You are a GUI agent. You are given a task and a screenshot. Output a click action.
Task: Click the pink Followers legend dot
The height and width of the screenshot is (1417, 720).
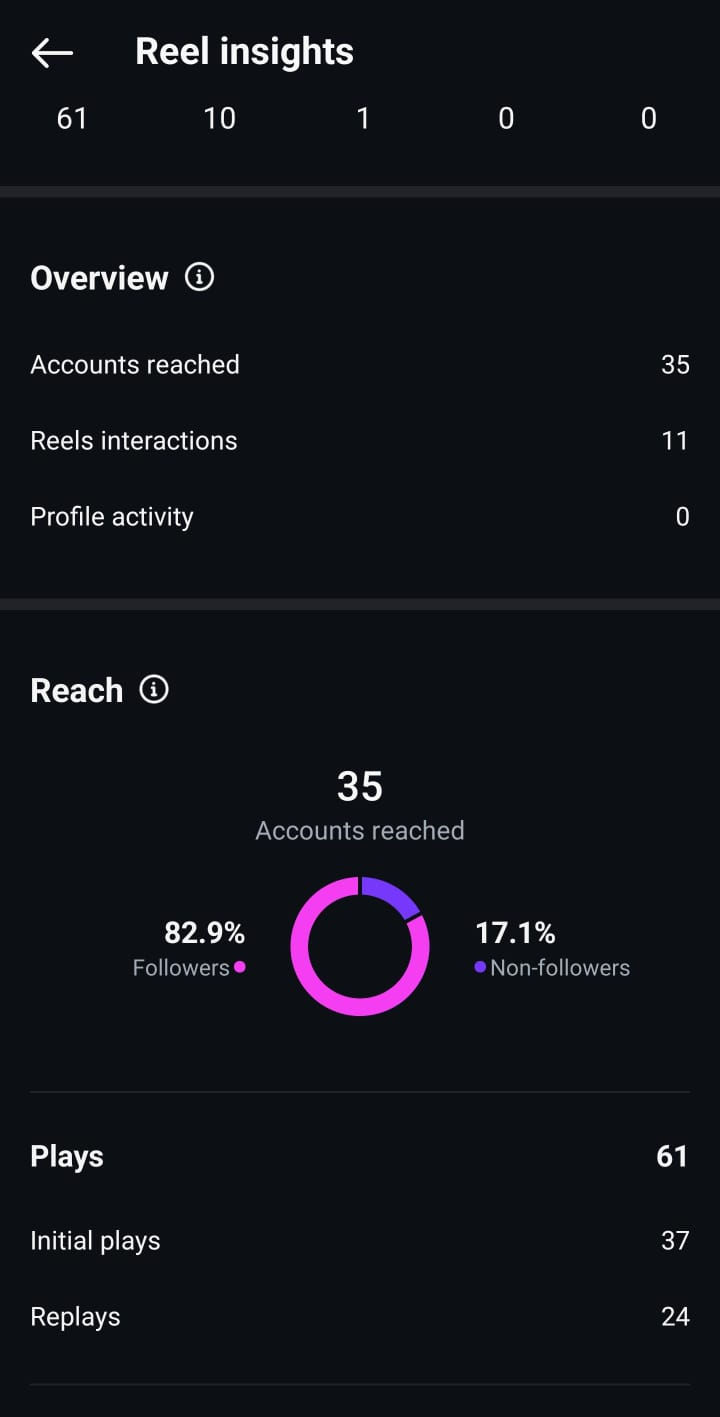click(x=238, y=967)
